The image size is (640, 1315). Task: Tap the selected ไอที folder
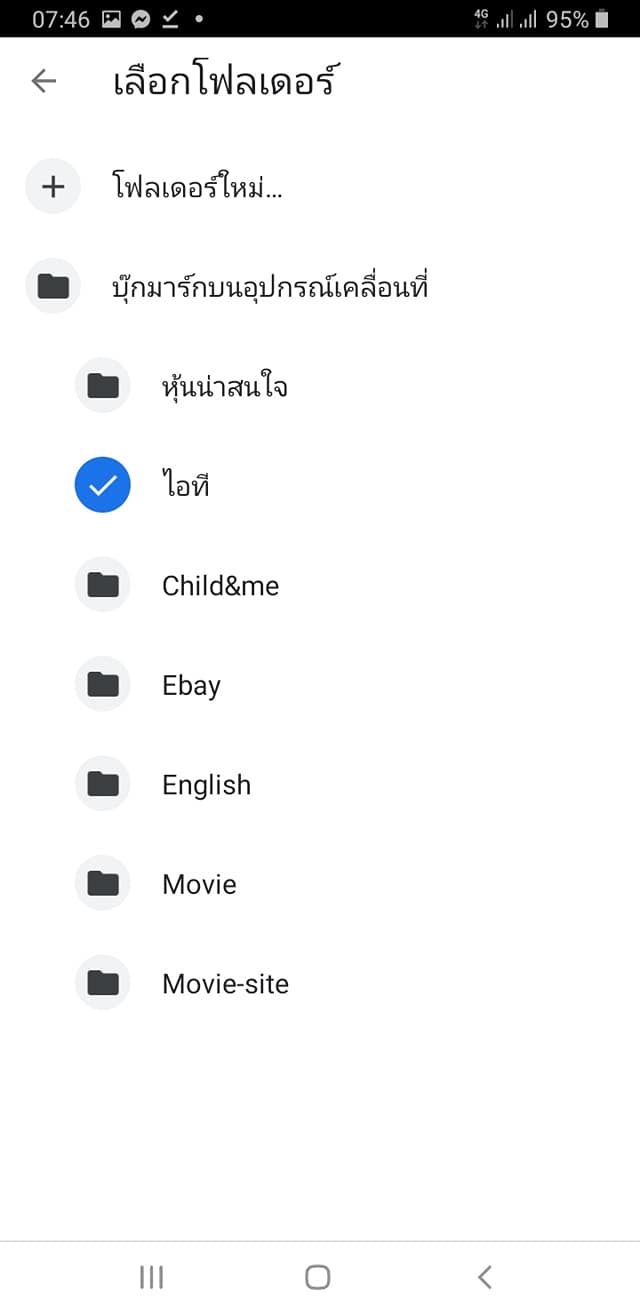pos(186,486)
